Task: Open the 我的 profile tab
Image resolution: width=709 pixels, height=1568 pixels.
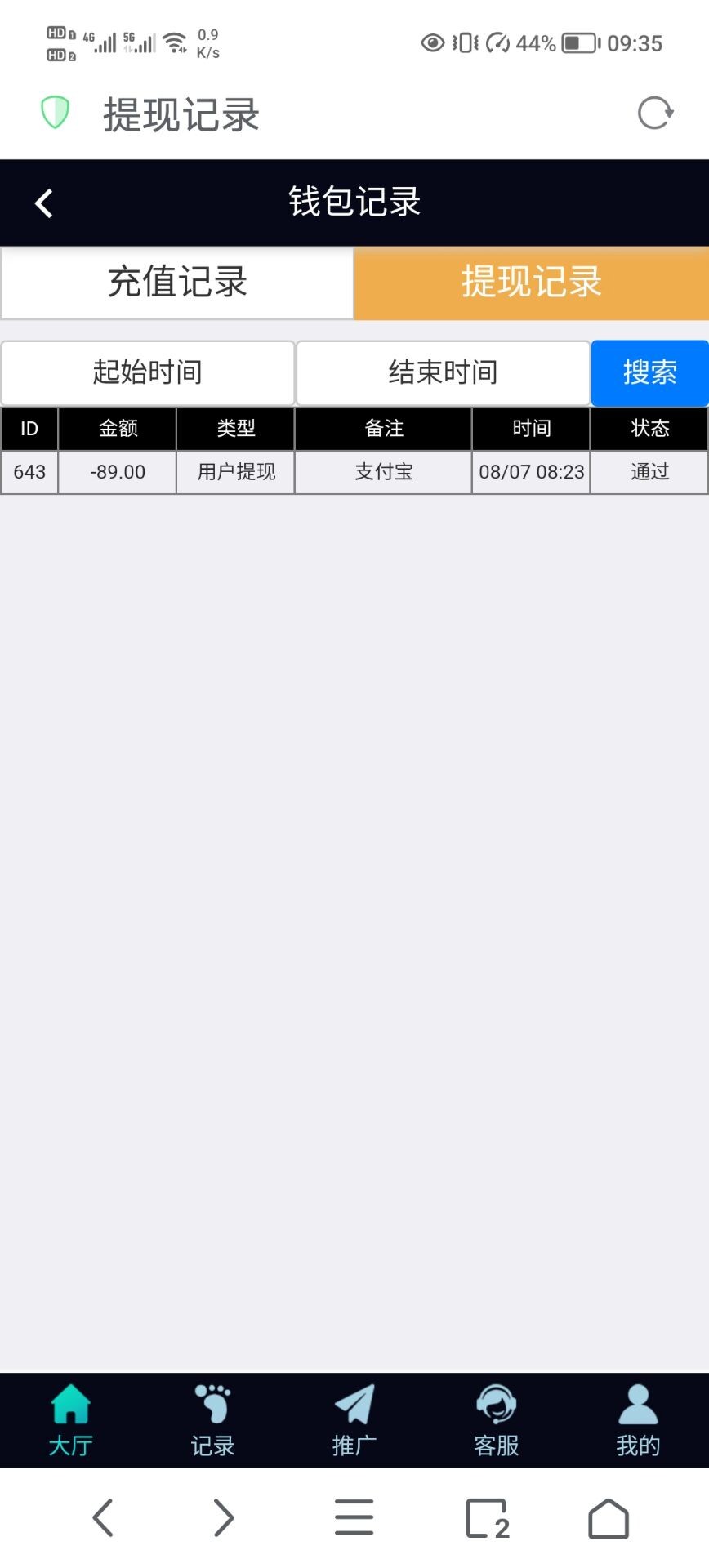Action: pyautogui.click(x=638, y=1420)
